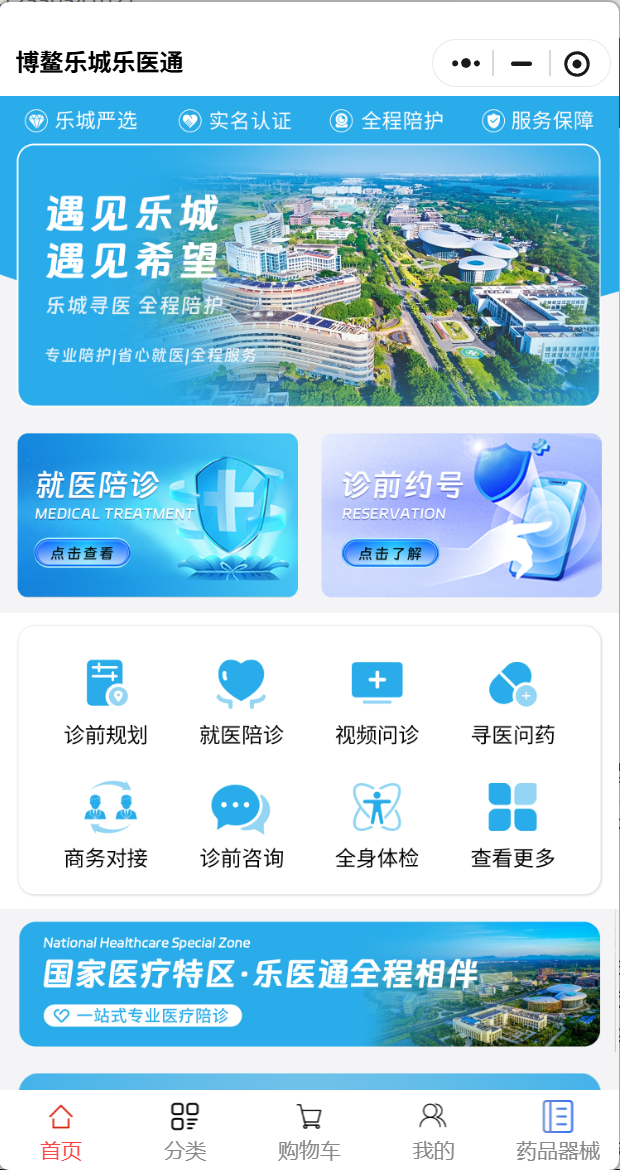Open the 就医陪诊 Medical Treatment card
This screenshot has height=1170, width=620.
157,515
